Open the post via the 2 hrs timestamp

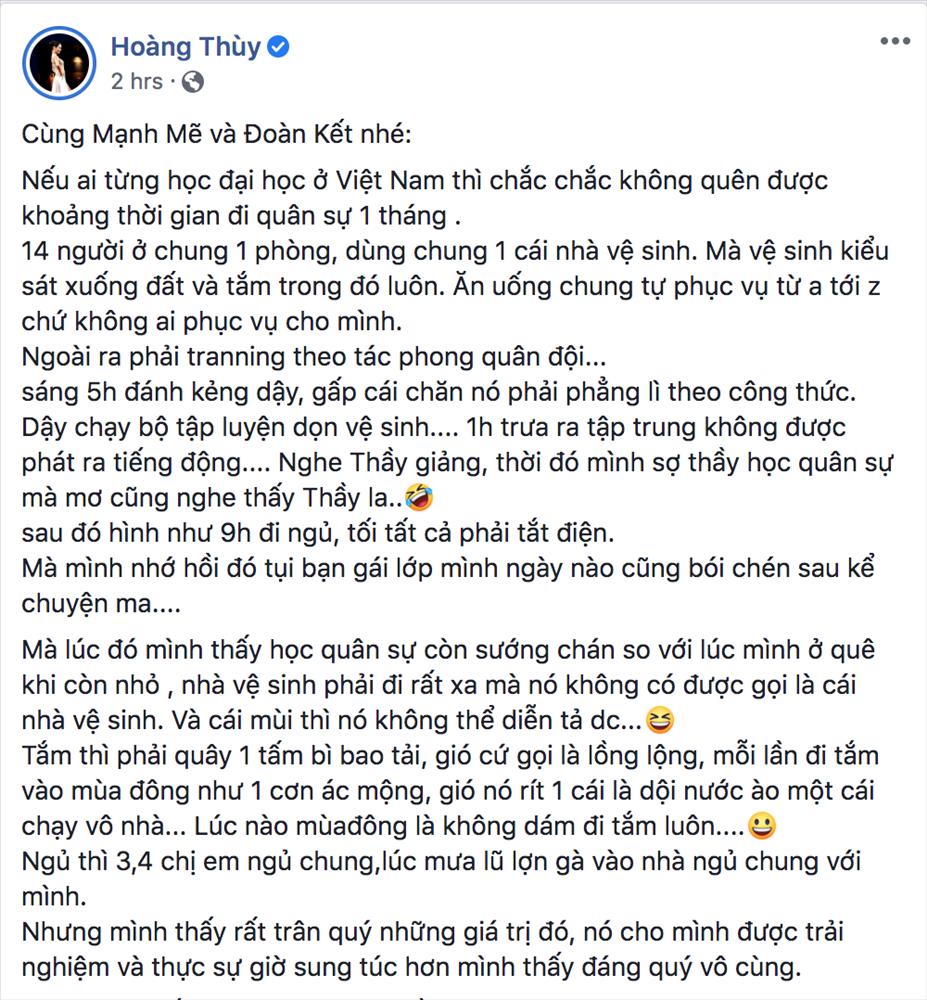tap(136, 82)
